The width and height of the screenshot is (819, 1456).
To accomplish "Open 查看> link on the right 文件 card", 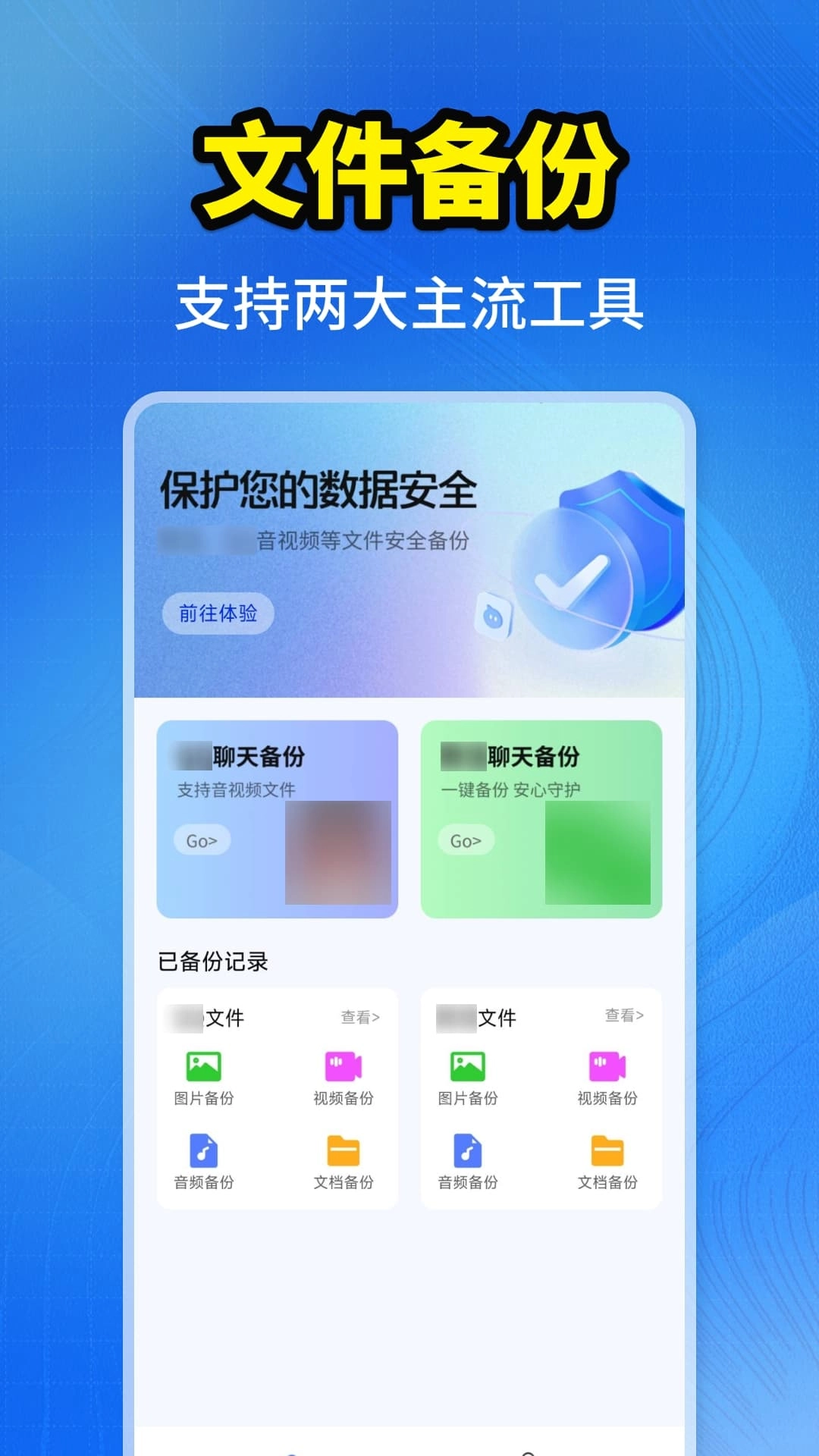I will (625, 1017).
